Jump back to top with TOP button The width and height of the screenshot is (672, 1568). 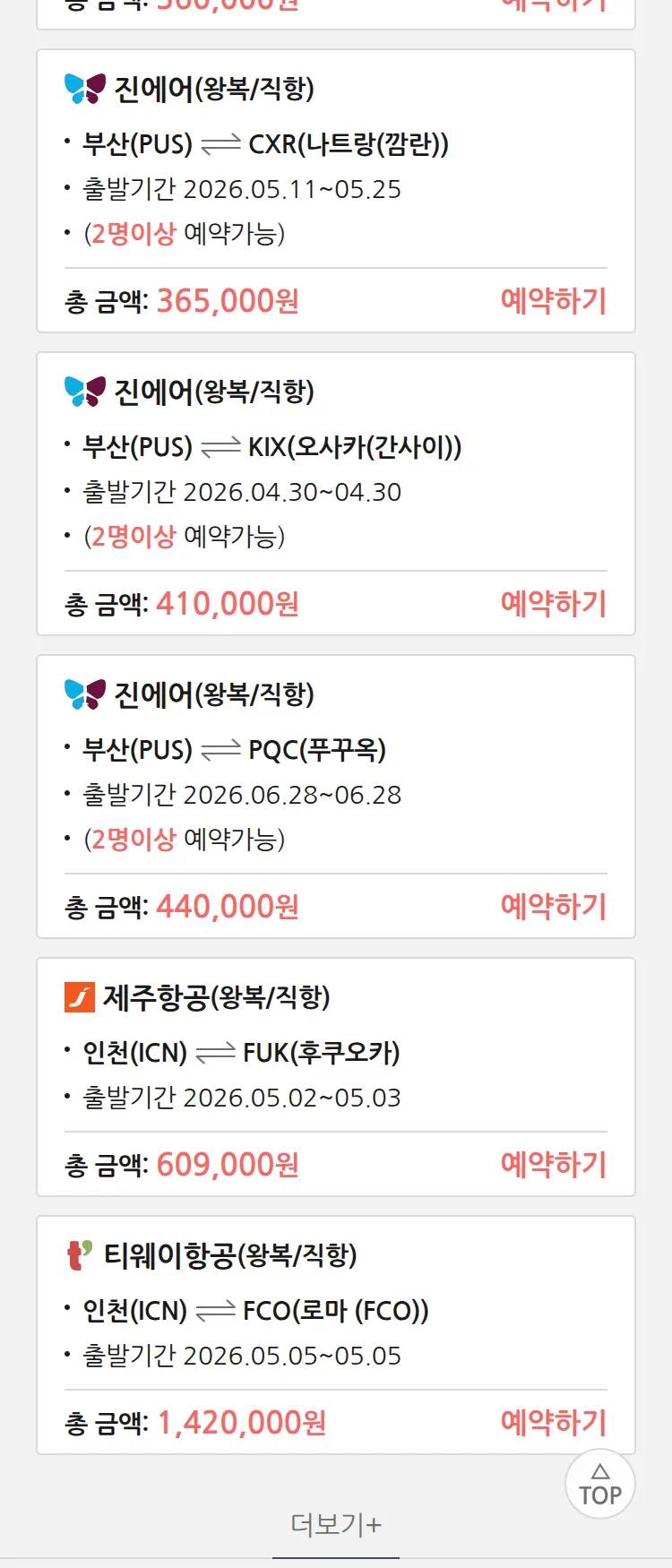[x=599, y=1485]
